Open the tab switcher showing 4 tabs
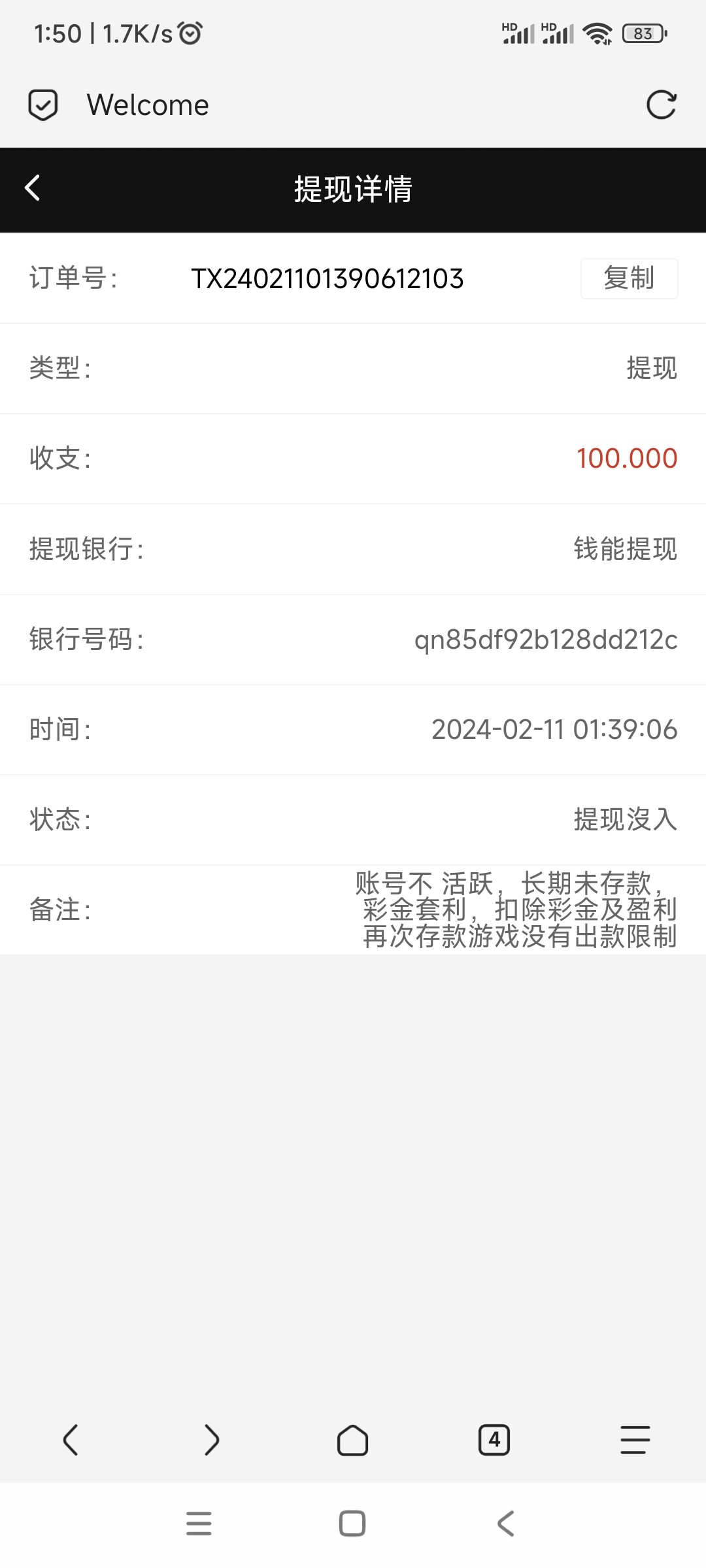Image resolution: width=706 pixels, height=1568 pixels. pos(494,1440)
